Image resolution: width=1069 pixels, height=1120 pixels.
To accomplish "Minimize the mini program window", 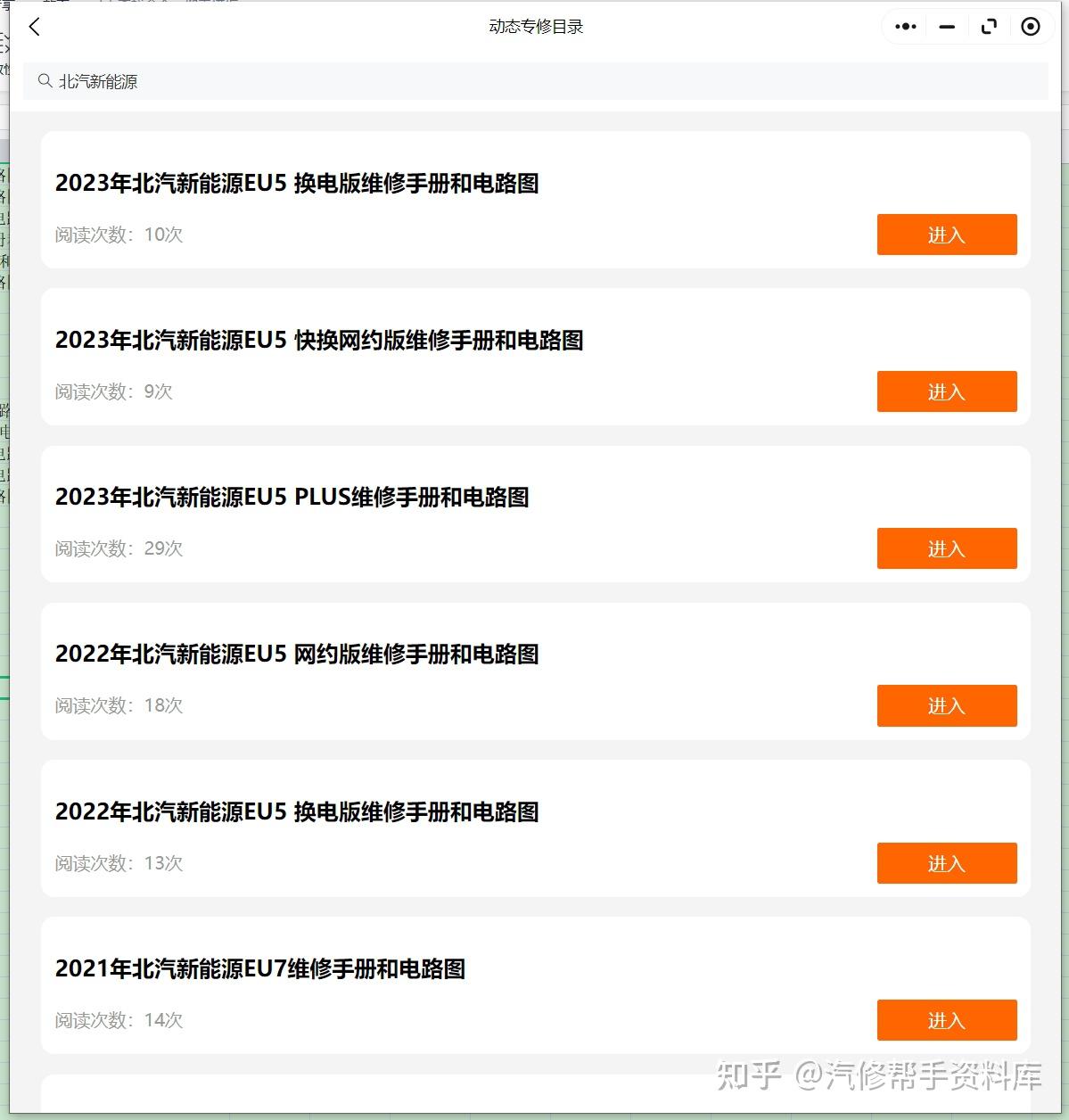I will 946,27.
